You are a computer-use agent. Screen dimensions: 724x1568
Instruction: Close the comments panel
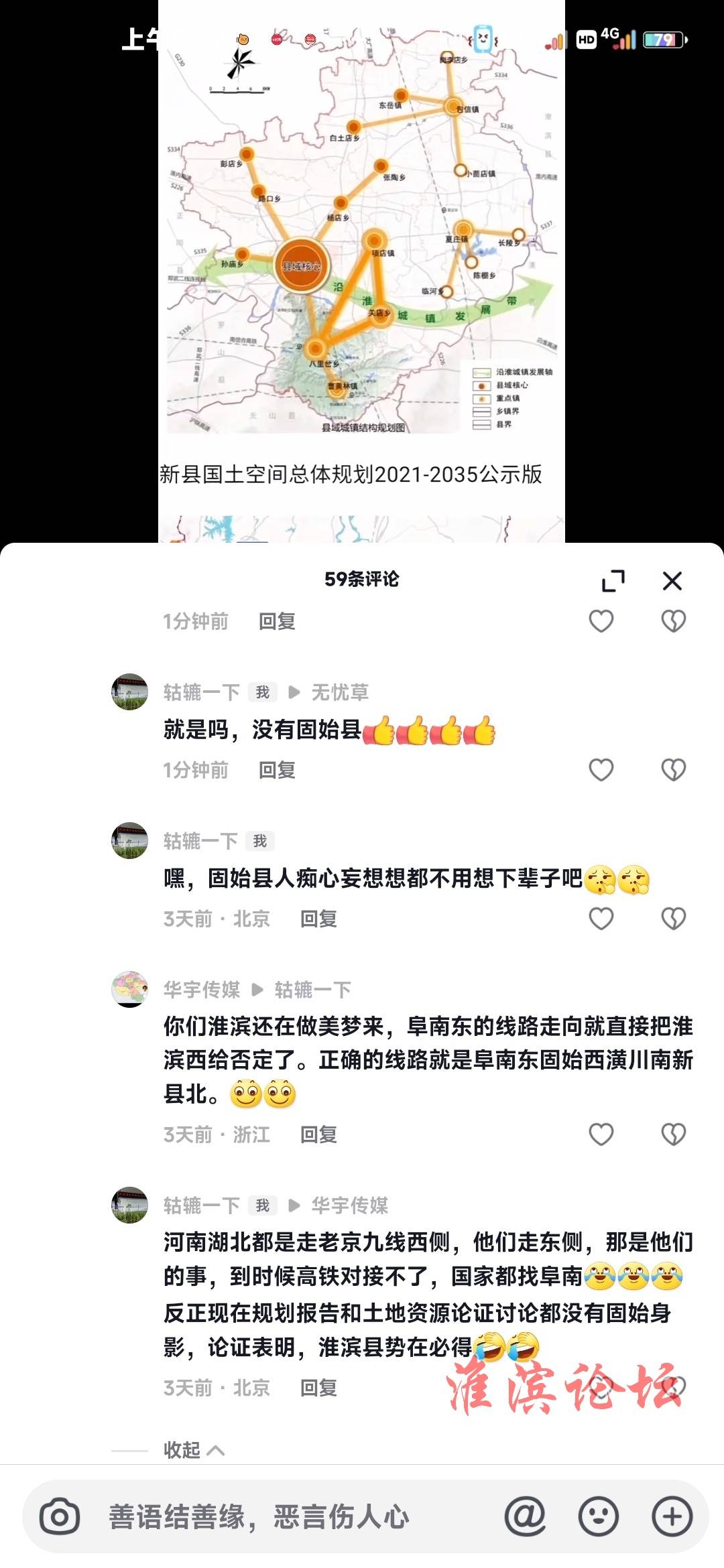click(672, 581)
